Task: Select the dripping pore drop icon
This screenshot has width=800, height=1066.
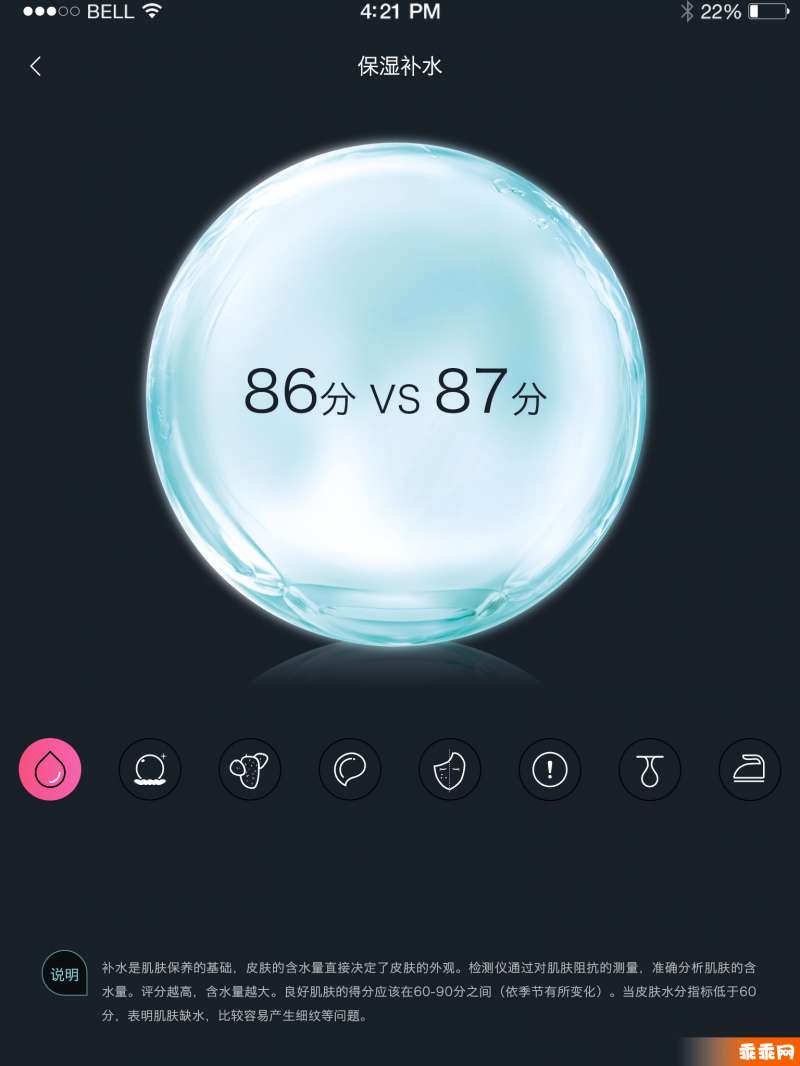Action: click(650, 769)
